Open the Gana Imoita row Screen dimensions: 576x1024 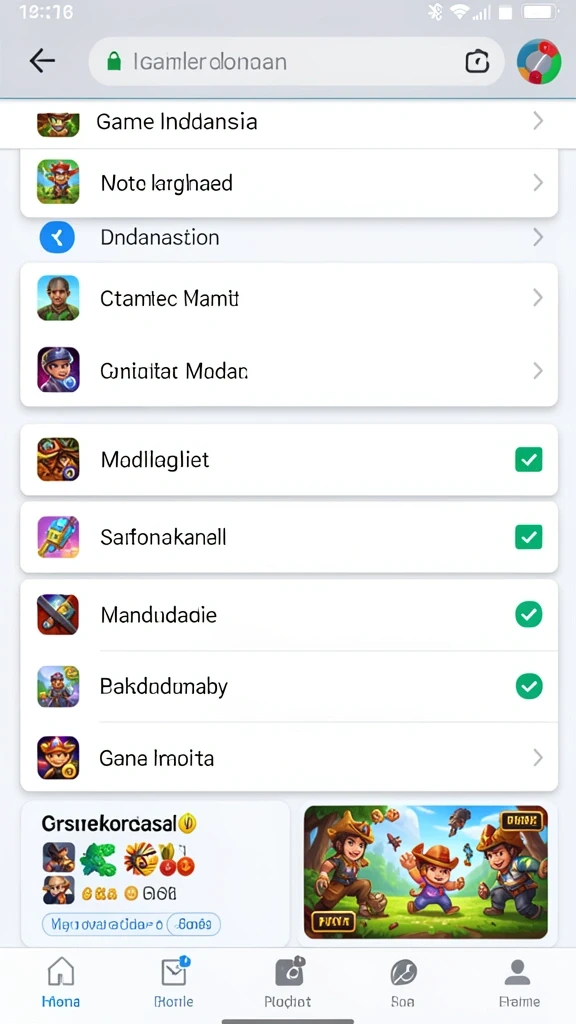pyautogui.click(x=289, y=758)
